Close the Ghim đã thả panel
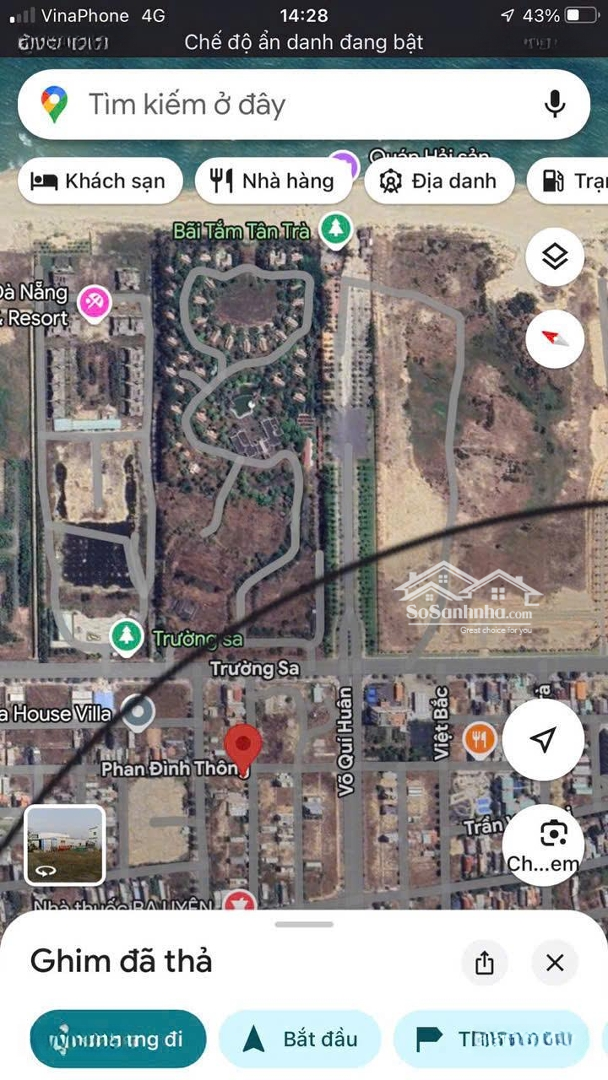 point(555,963)
